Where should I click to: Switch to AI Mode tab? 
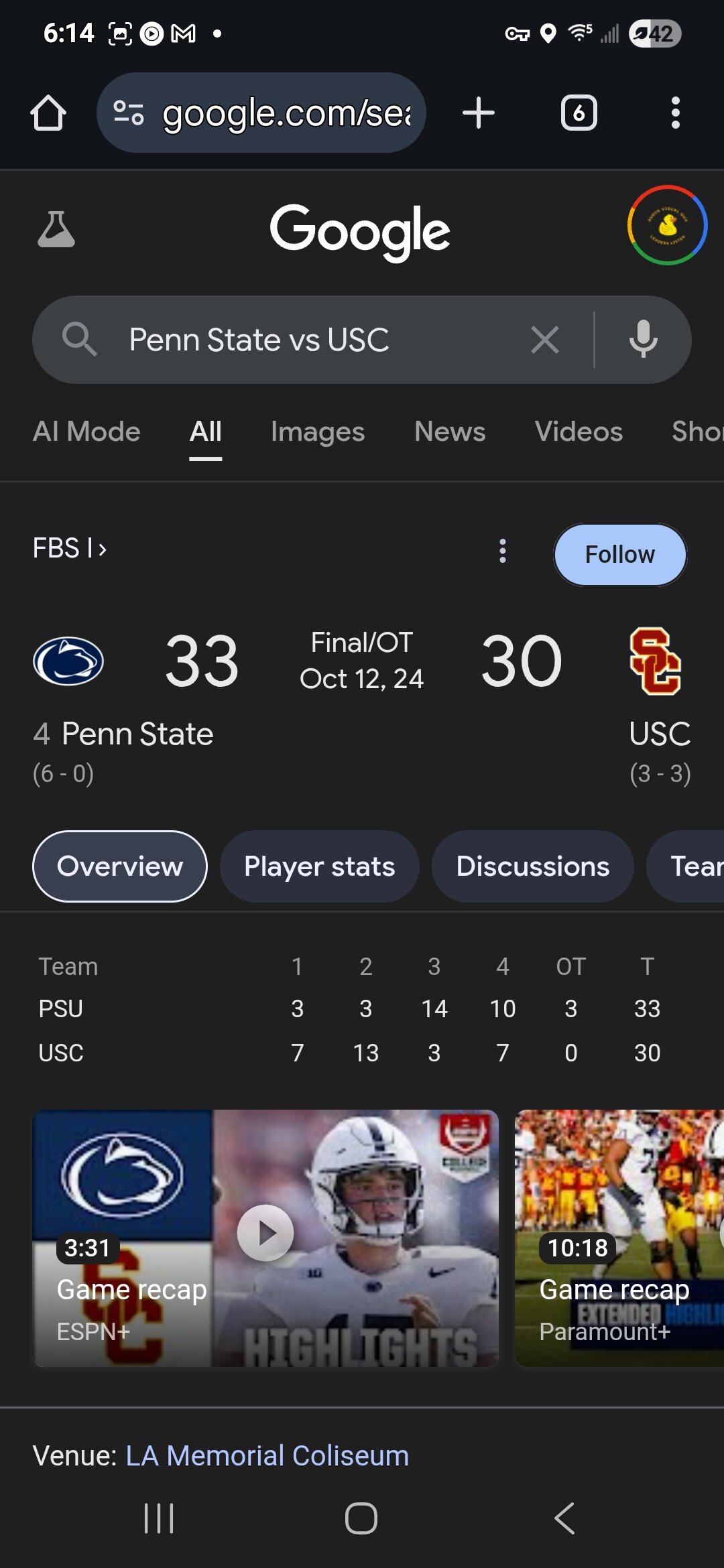[86, 432]
